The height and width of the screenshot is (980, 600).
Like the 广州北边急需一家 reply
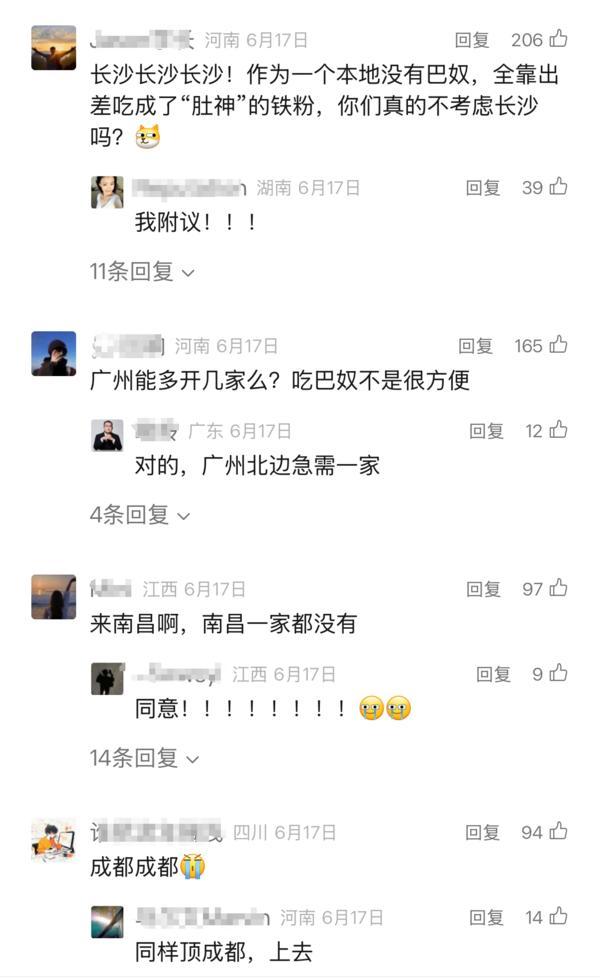[x=558, y=431]
